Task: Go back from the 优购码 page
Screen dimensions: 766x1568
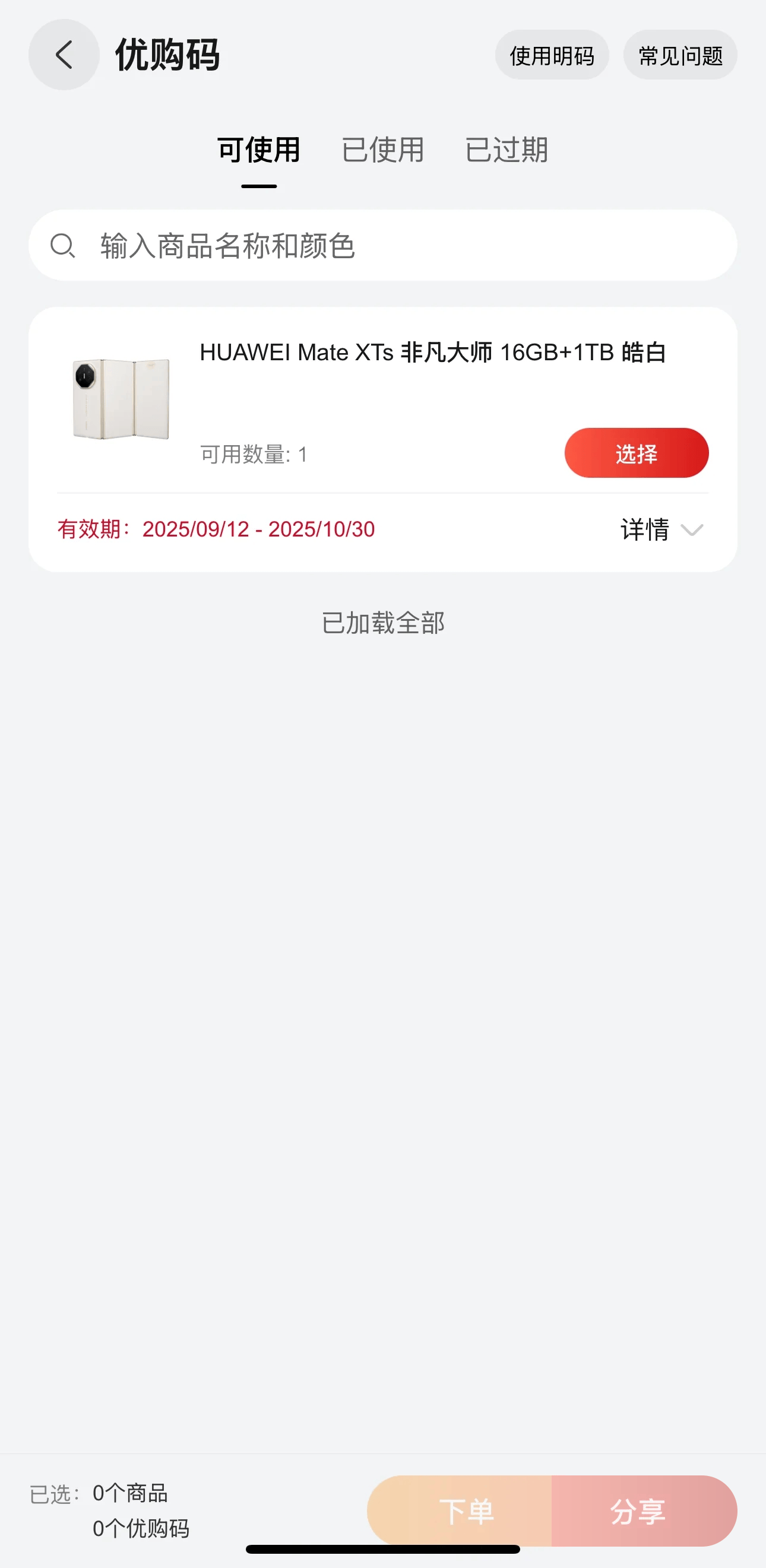Action: [x=64, y=55]
